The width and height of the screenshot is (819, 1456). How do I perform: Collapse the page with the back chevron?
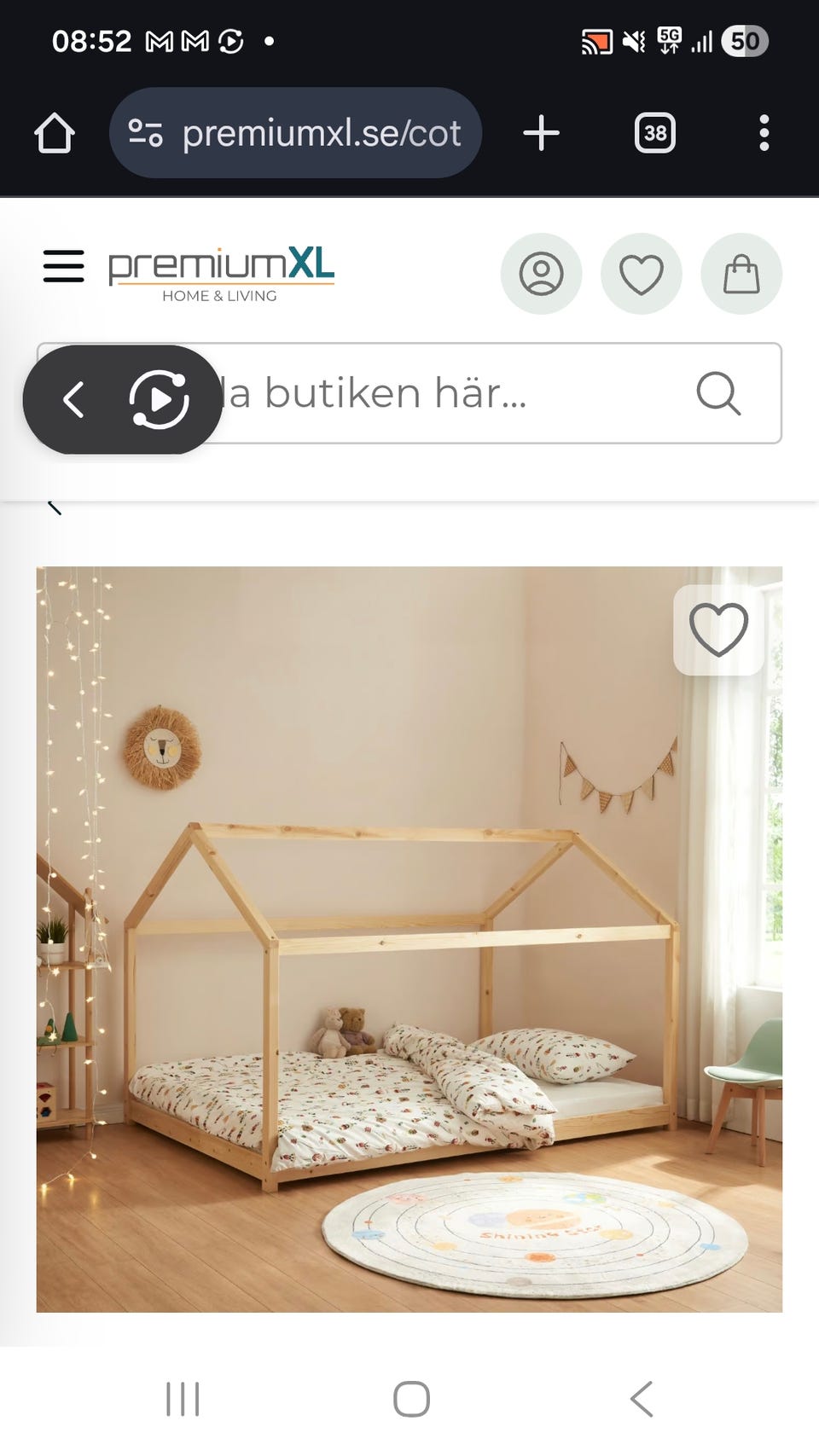57,506
